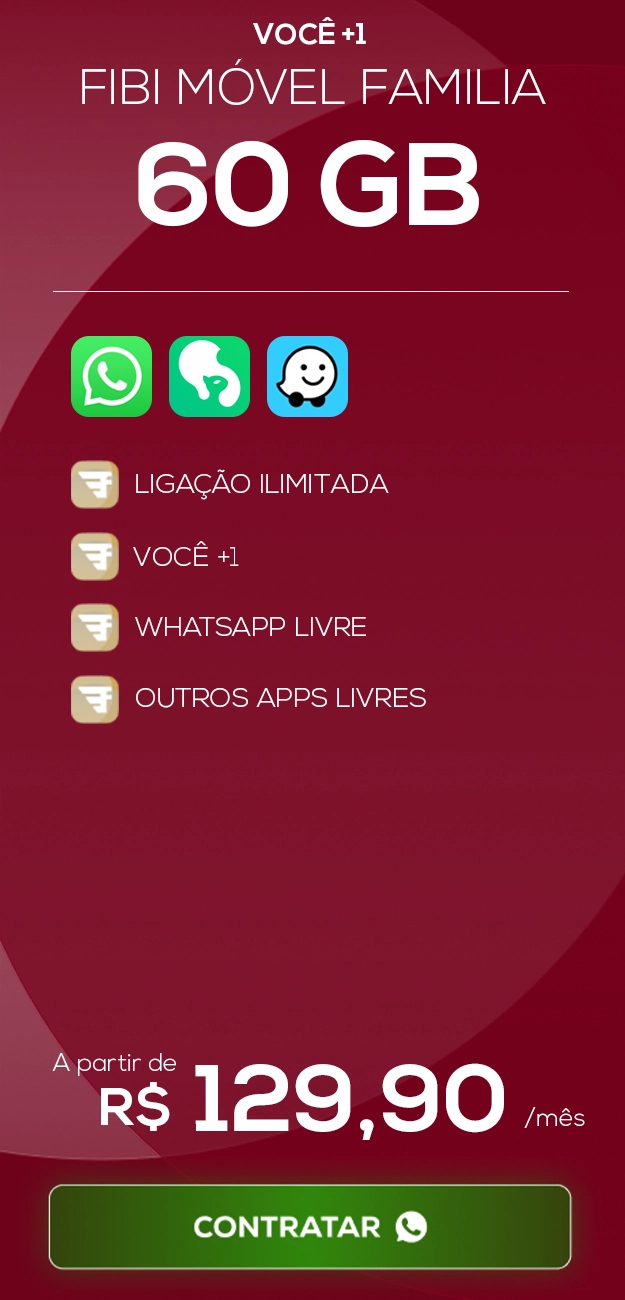Tap the CONTRATAR button

click(x=310, y=1227)
